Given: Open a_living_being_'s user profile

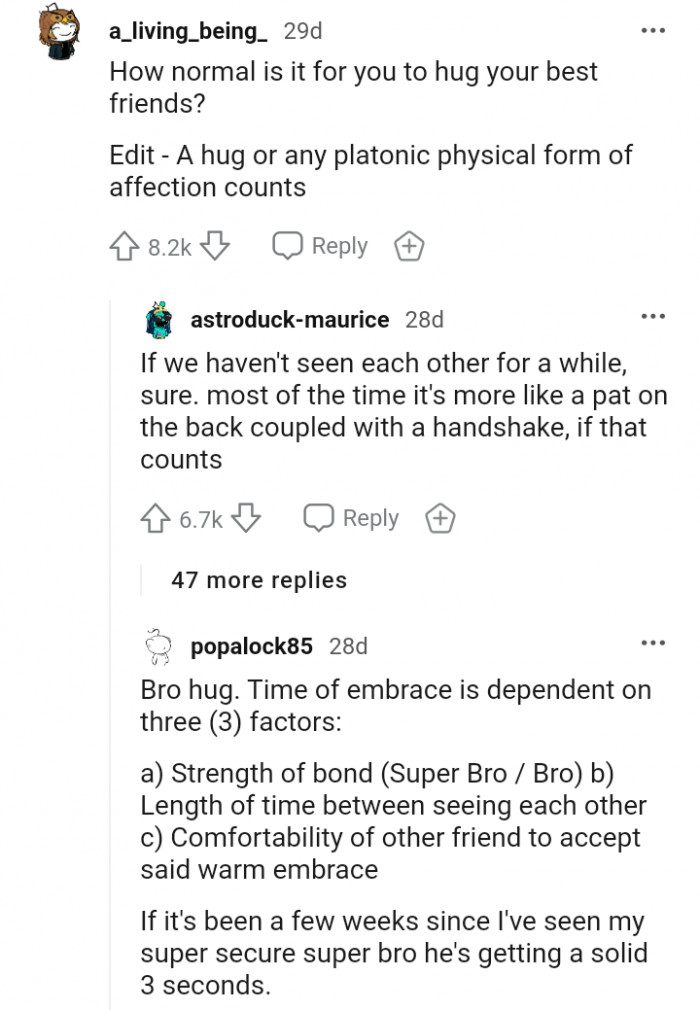Looking at the screenshot, I should 187,31.
